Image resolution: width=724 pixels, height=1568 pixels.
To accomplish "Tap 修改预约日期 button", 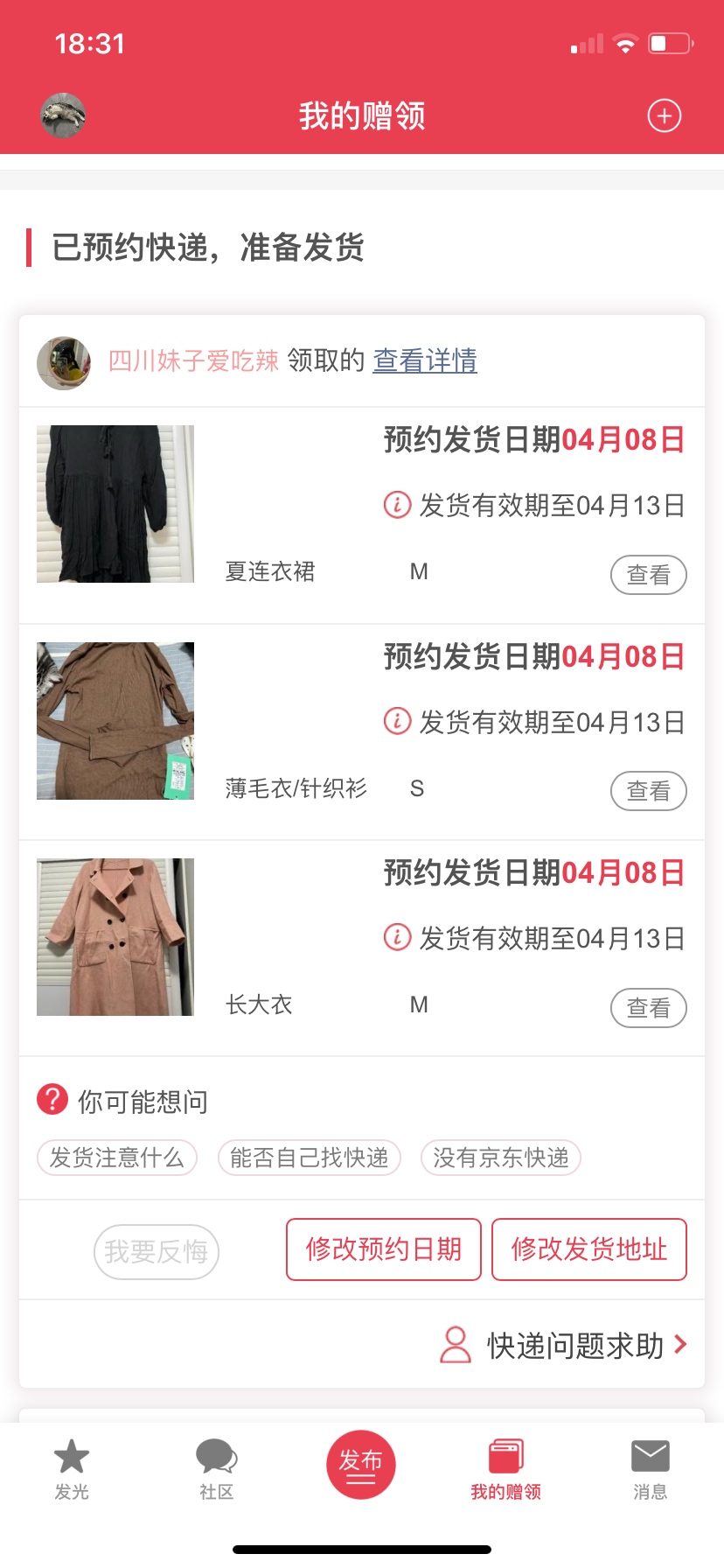I will (384, 1249).
